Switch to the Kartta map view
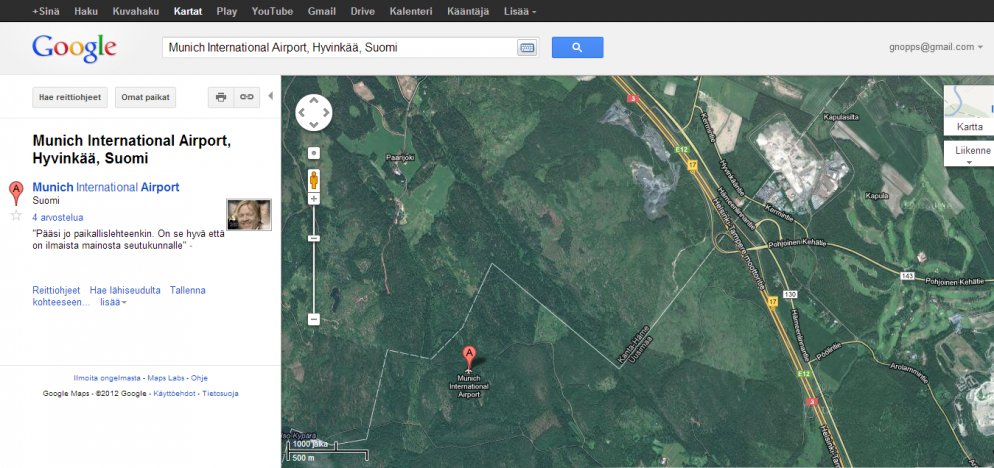The height and width of the screenshot is (468, 994). [x=969, y=127]
